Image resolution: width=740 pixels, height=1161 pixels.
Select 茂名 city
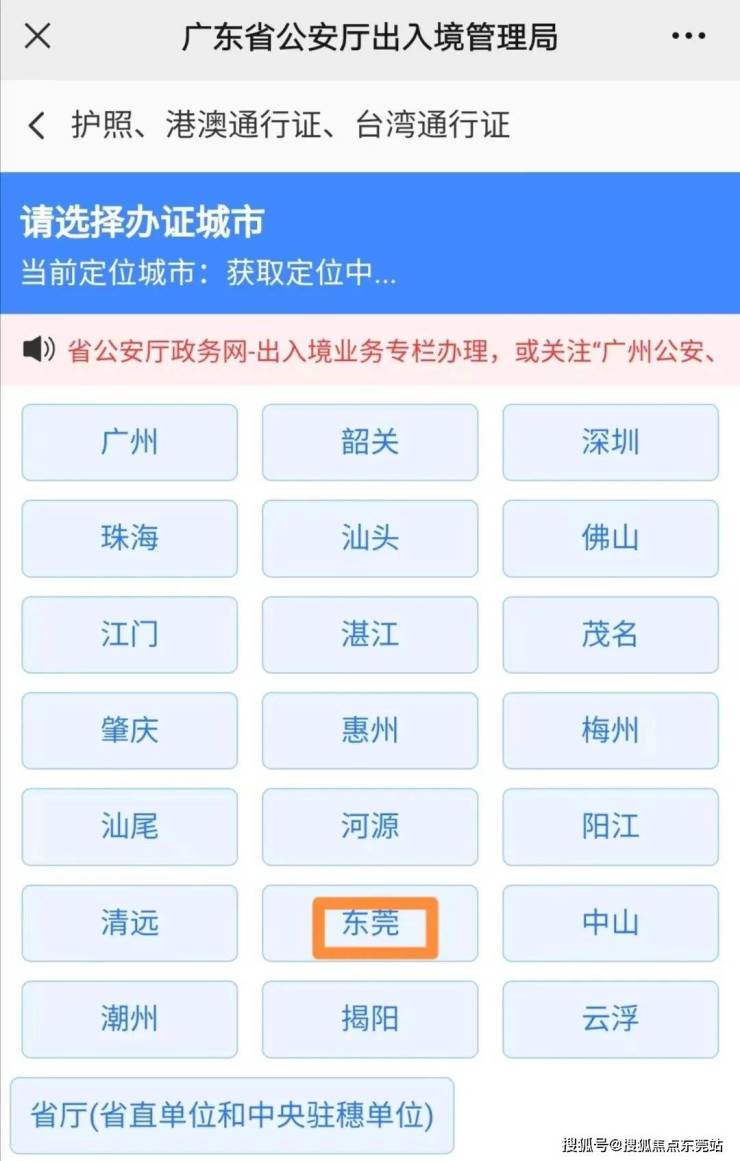tap(610, 634)
